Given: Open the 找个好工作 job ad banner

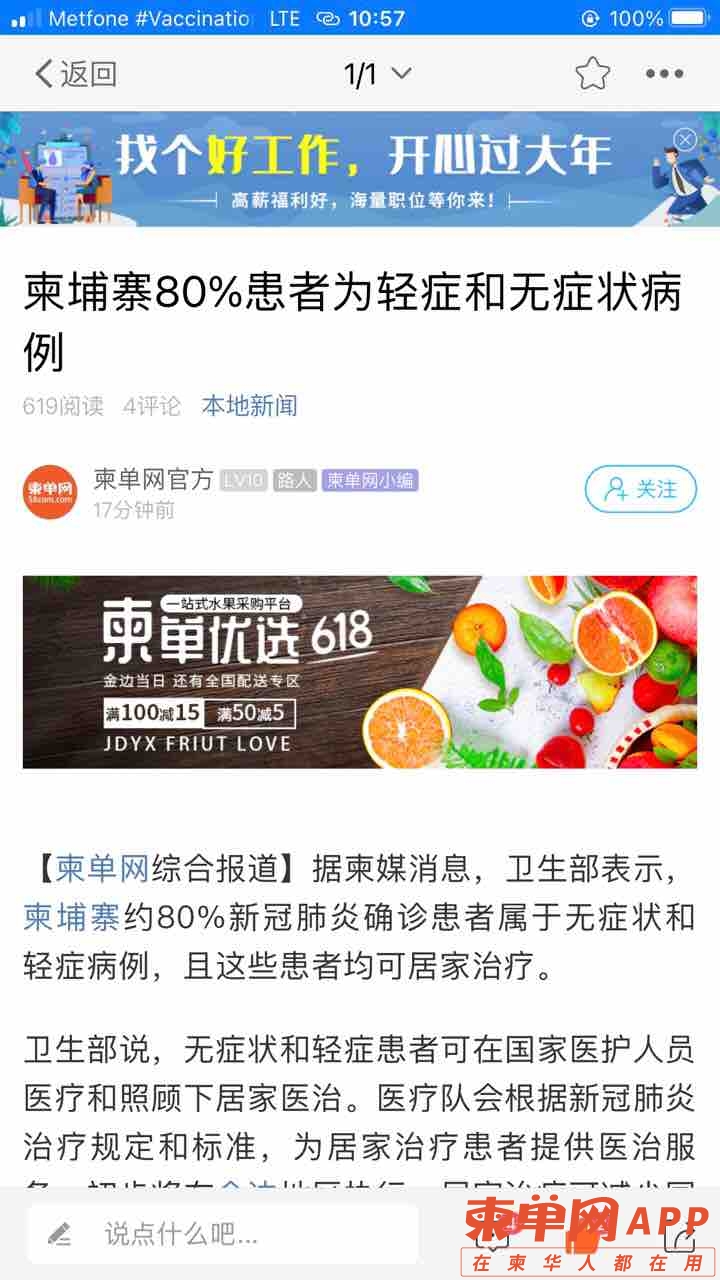Looking at the screenshot, I should (360, 168).
